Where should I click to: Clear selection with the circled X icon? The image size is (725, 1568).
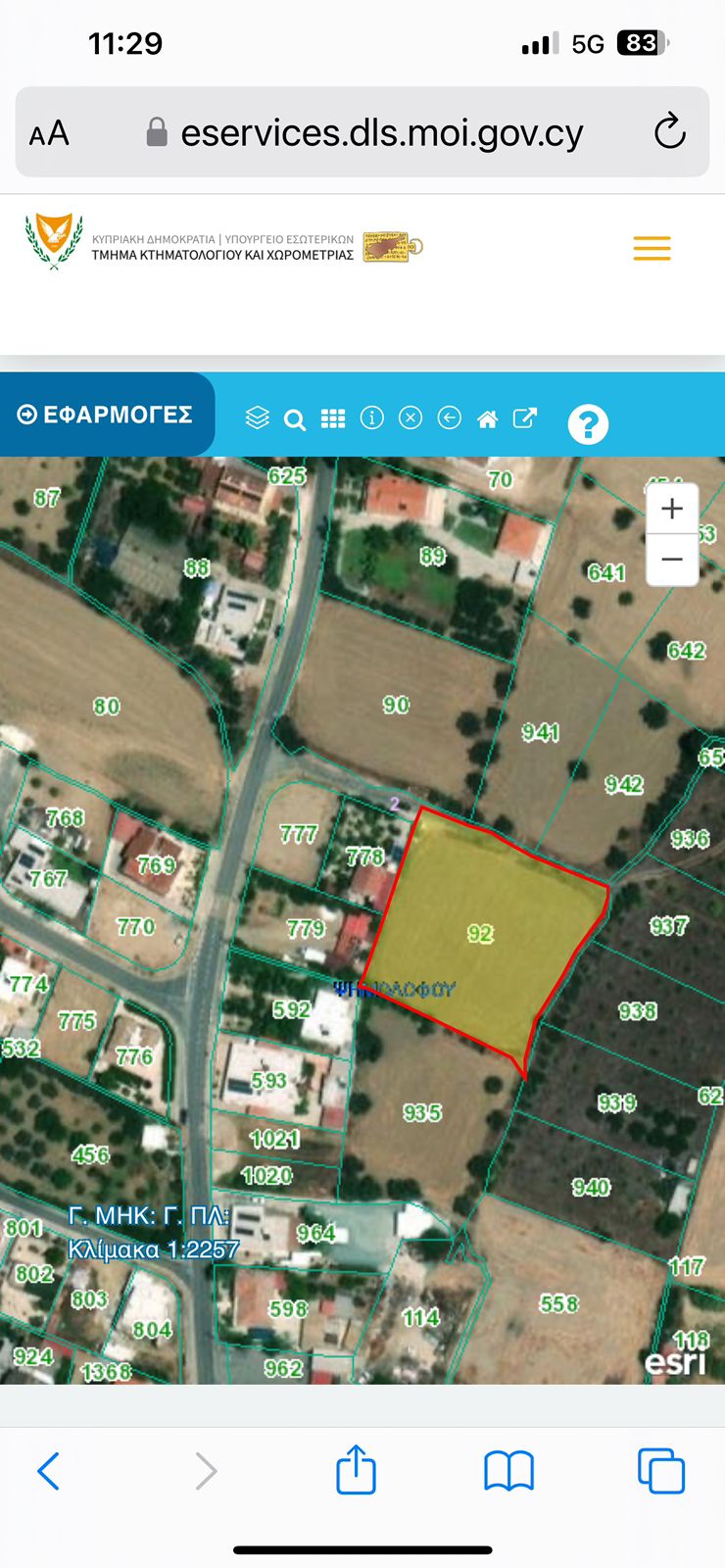pyautogui.click(x=411, y=418)
